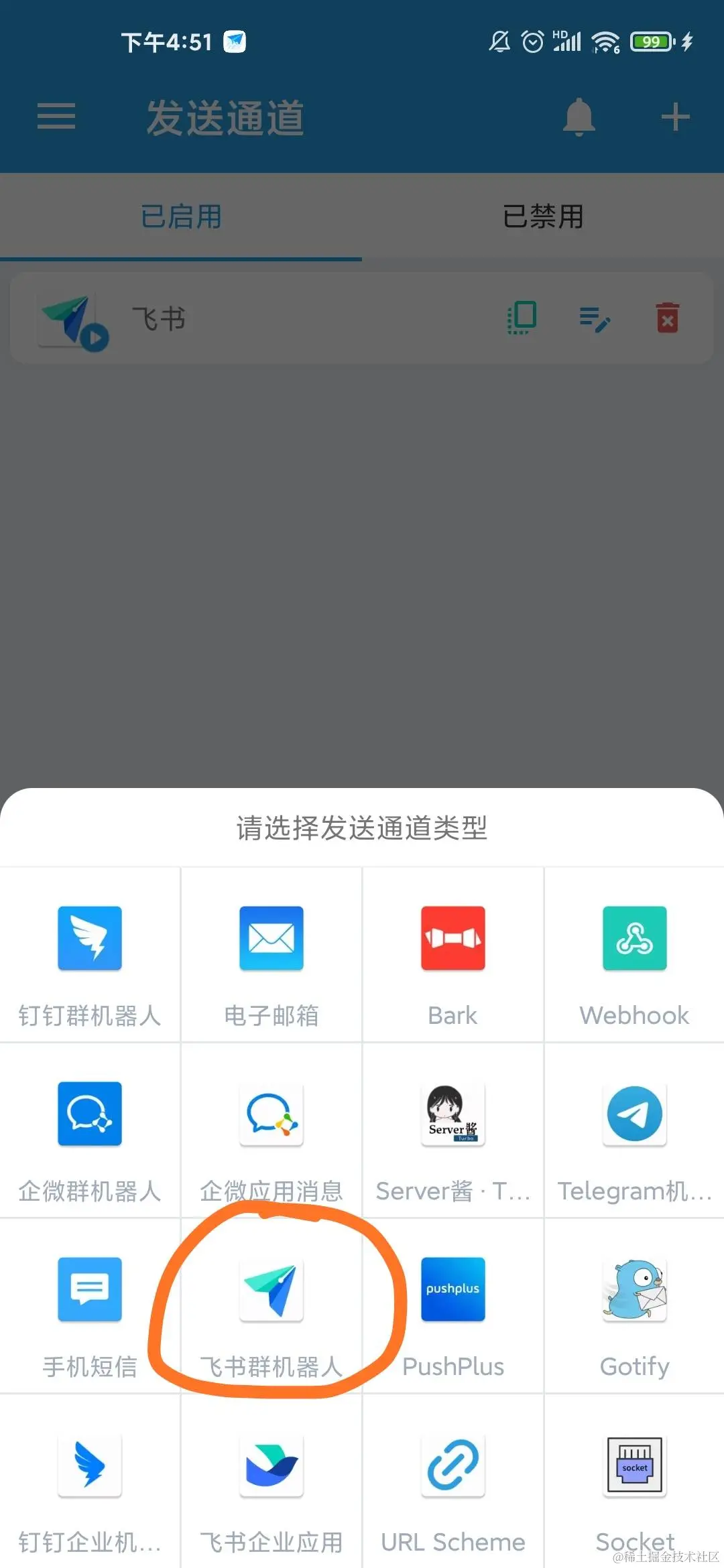Tap the 飞书群机器人 channel option
Image resolution: width=724 pixels, height=1568 pixels.
tap(271, 1307)
